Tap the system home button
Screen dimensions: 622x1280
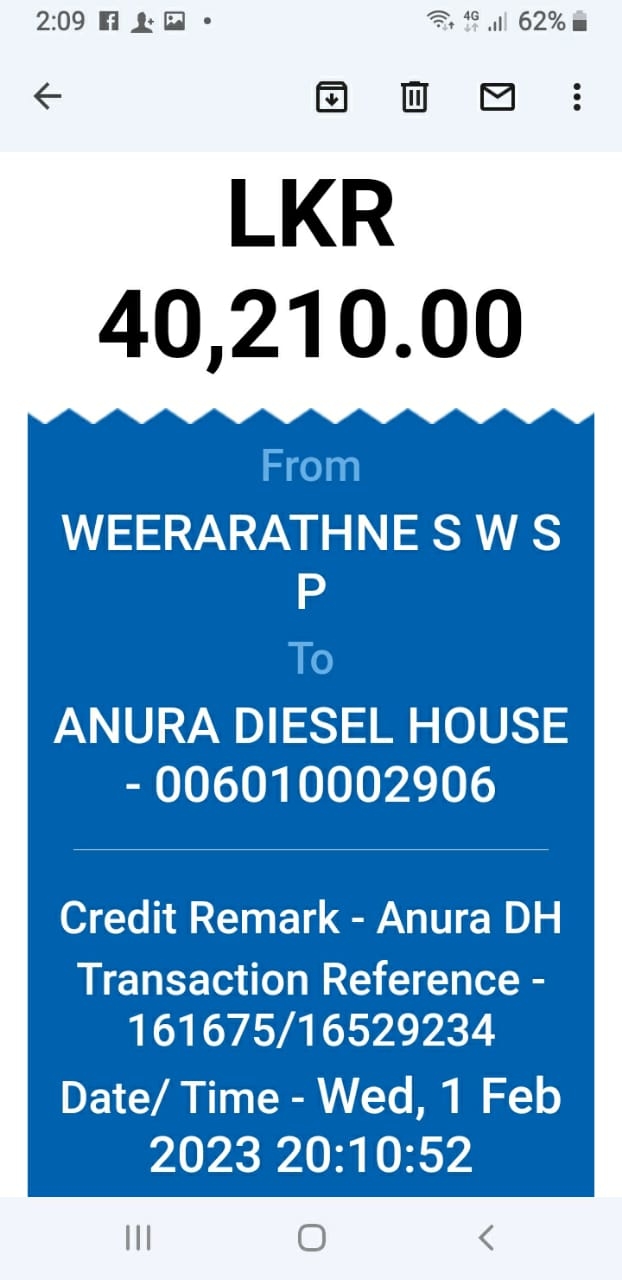pyautogui.click(x=311, y=1238)
